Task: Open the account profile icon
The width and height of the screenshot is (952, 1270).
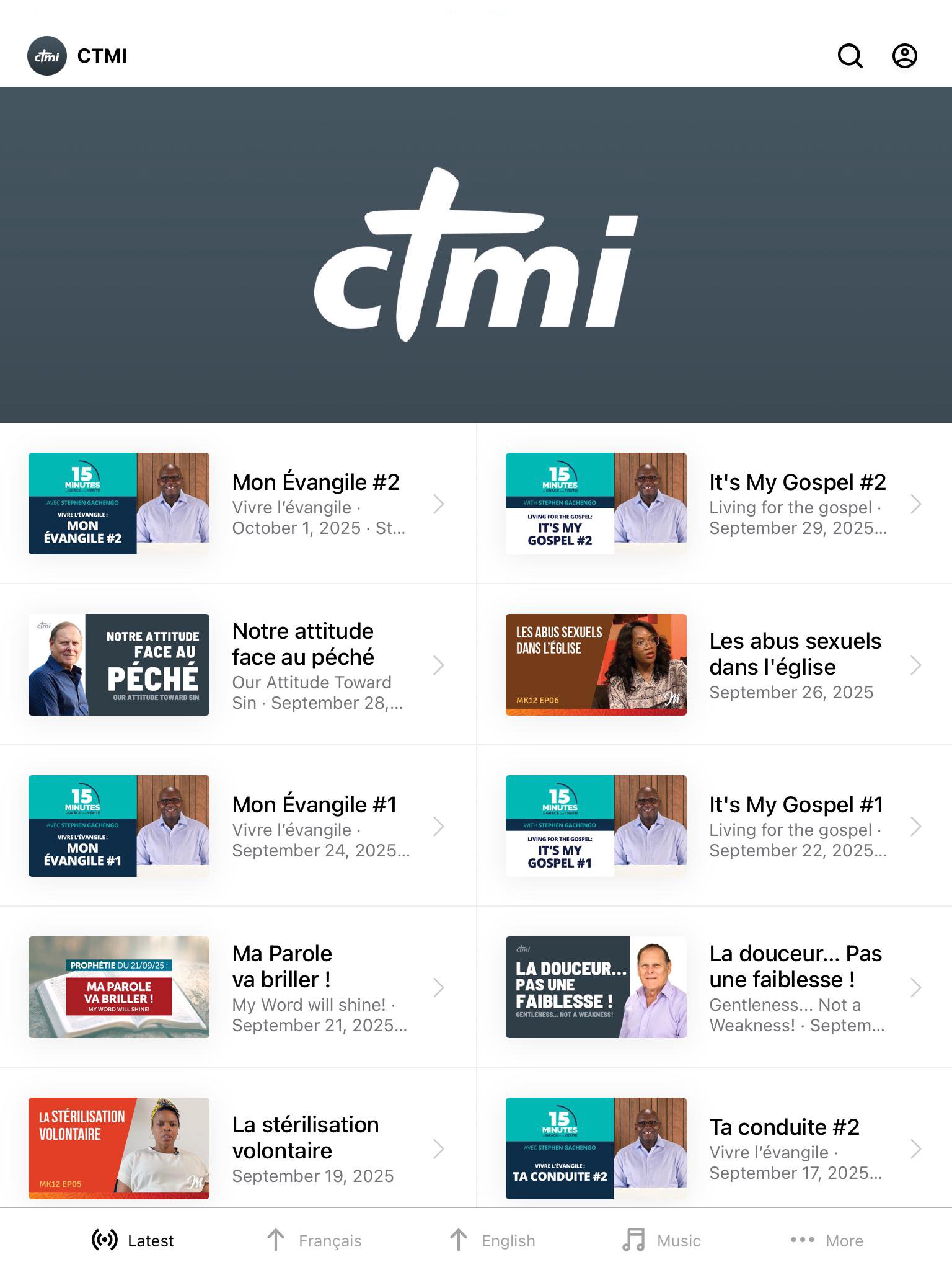Action: tap(904, 56)
